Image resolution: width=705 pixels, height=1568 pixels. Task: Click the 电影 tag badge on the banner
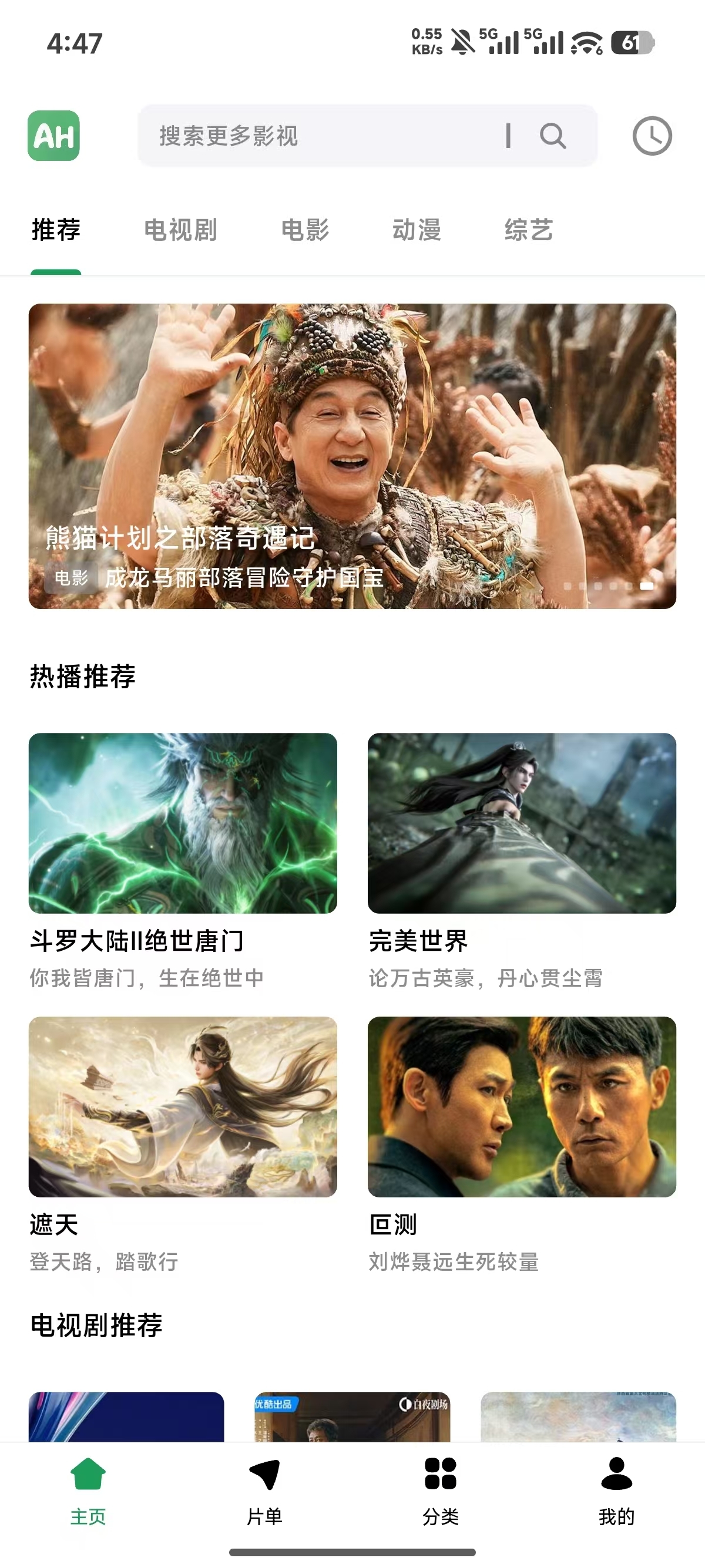point(70,580)
